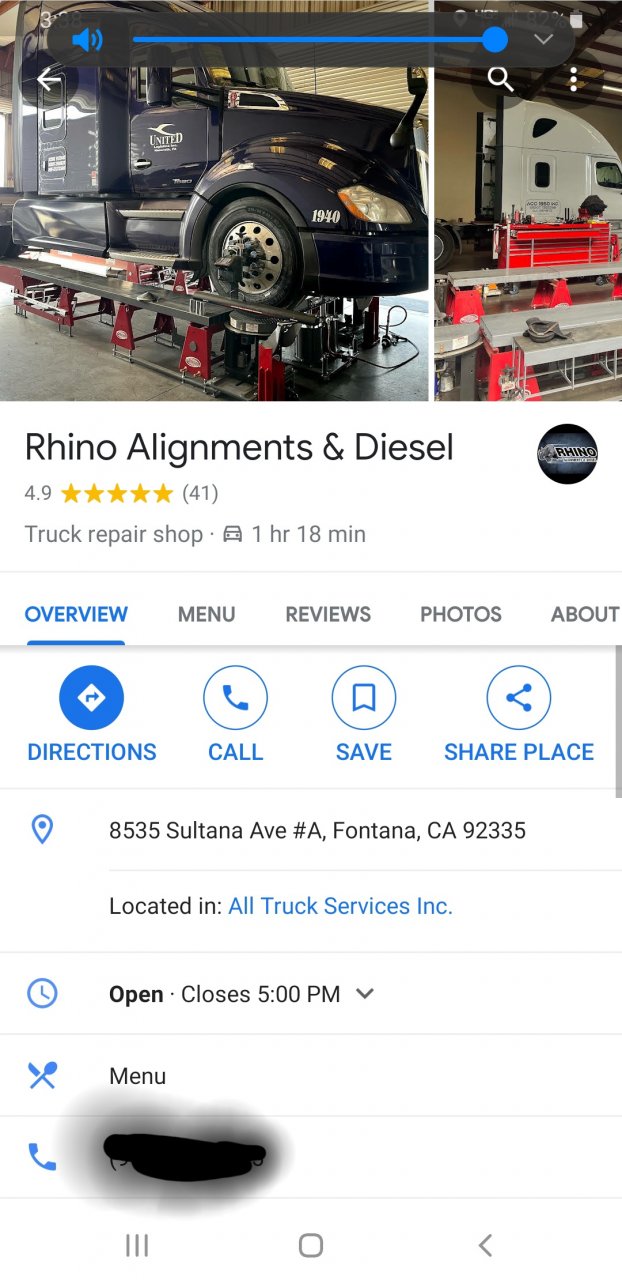The width and height of the screenshot is (622, 1280).
Task: Expand opening hours next to Closes 5:00 PM
Action: [365, 994]
